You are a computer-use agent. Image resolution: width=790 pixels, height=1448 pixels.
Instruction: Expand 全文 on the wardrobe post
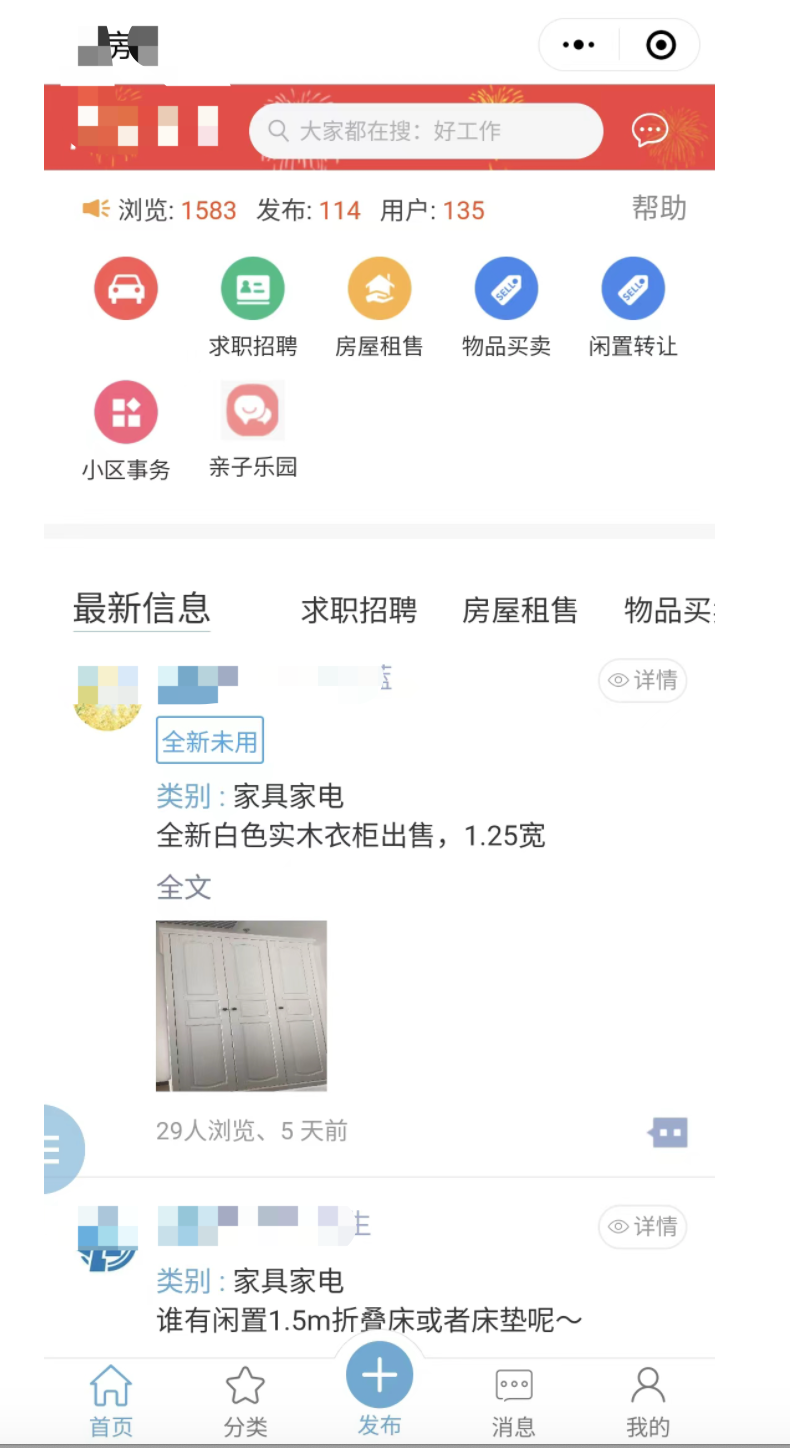click(x=184, y=887)
